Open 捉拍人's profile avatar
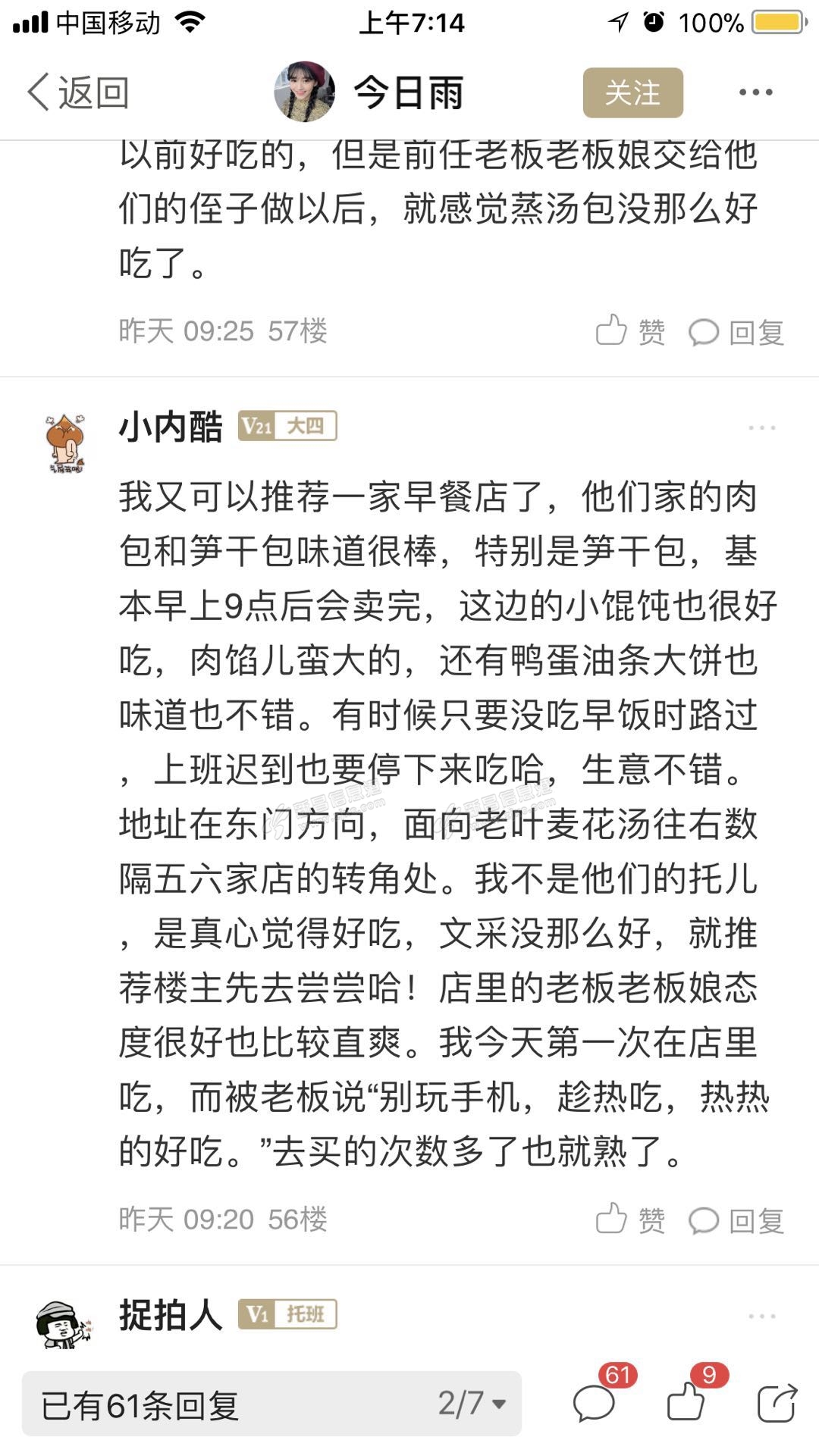819x1456 pixels. coord(65,1324)
